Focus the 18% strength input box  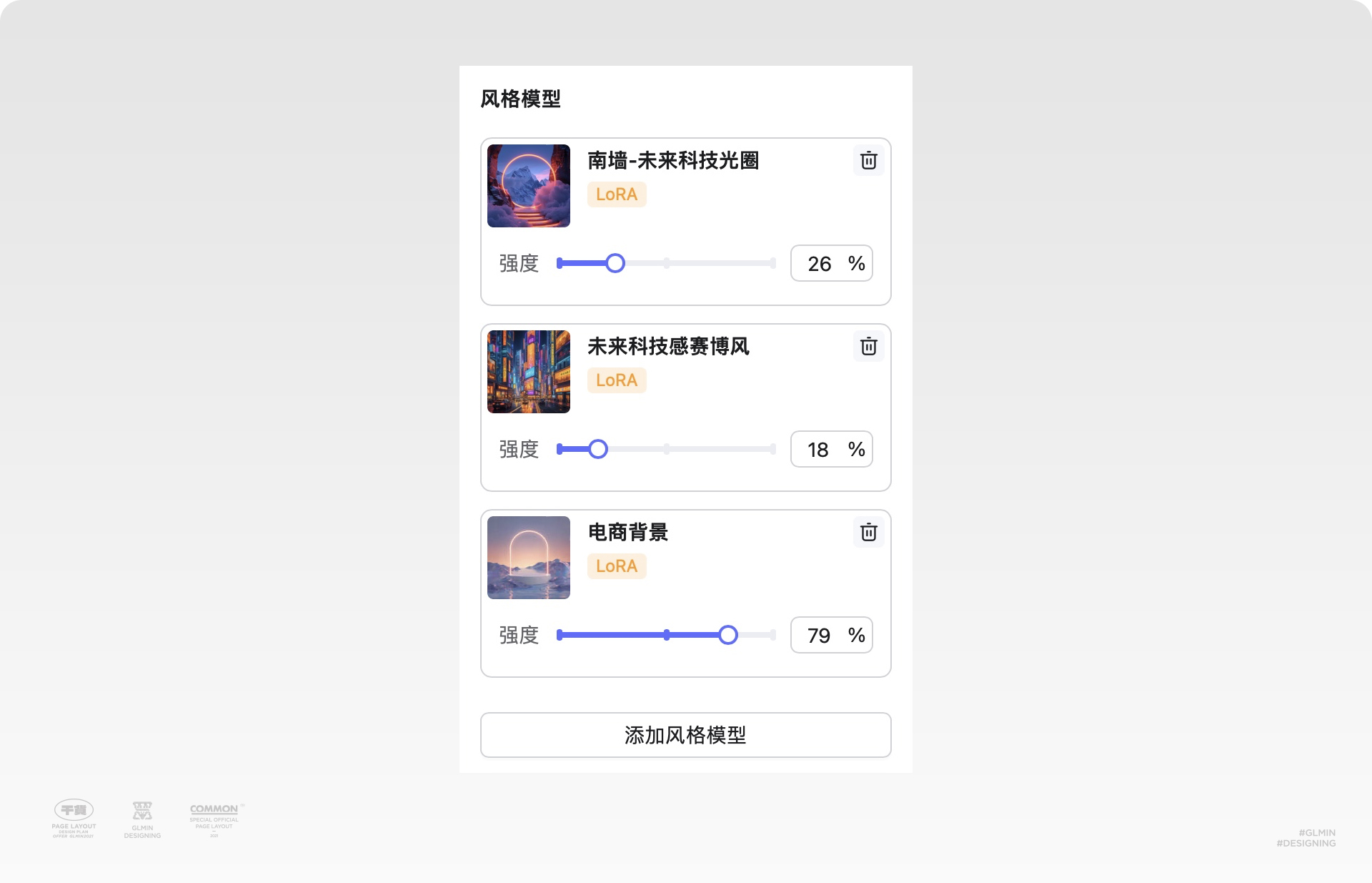pos(819,450)
